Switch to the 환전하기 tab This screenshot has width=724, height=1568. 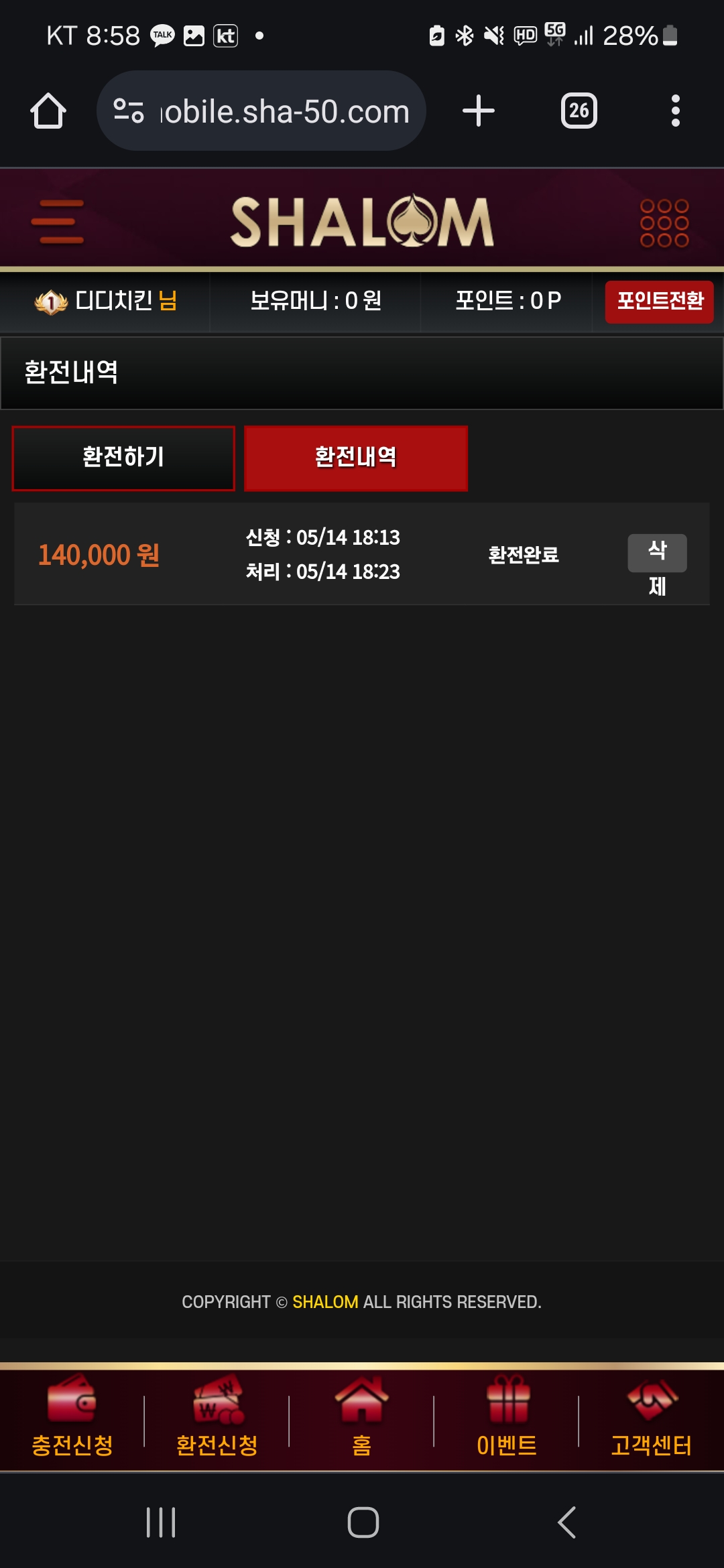click(x=123, y=458)
